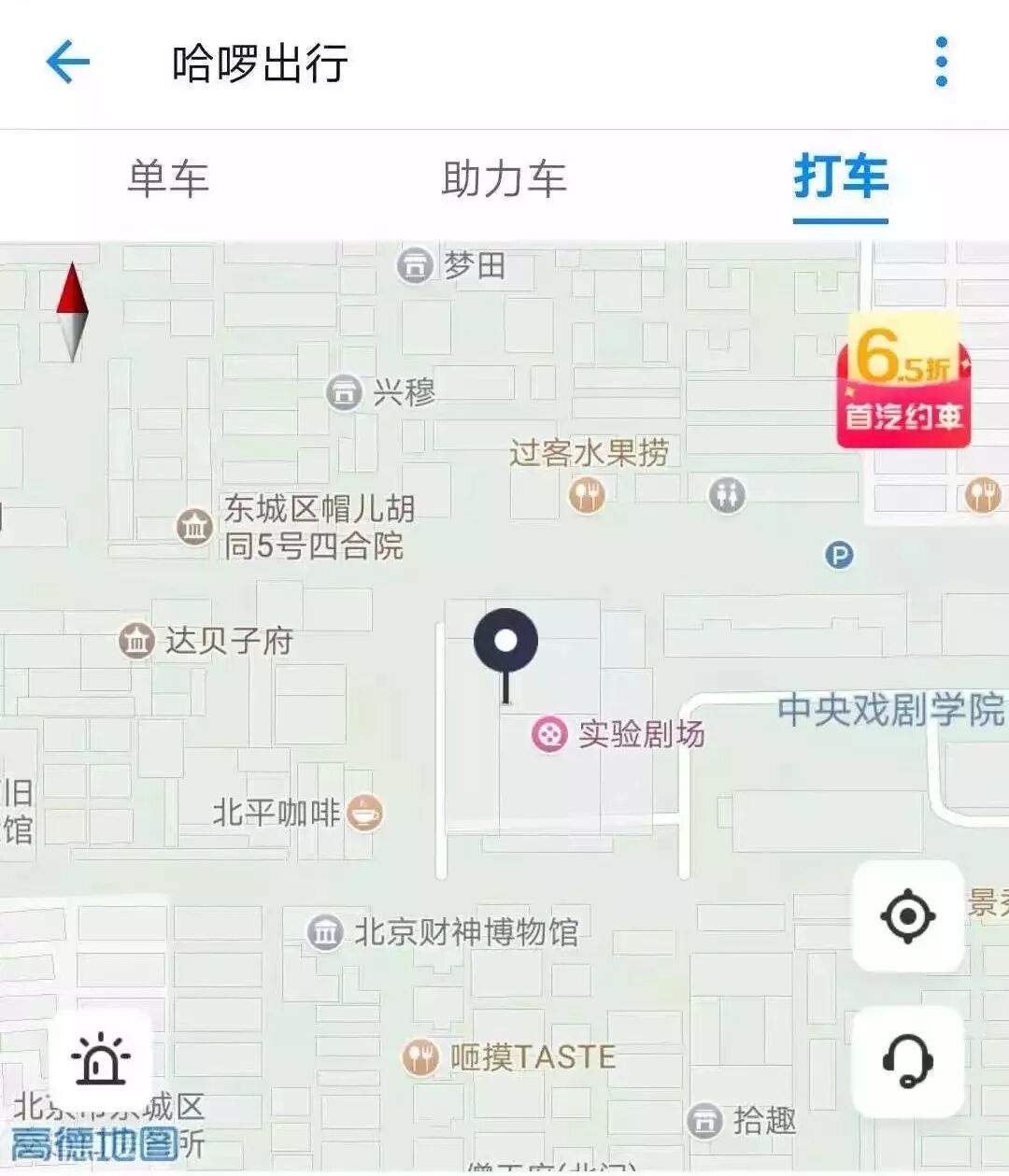1009x1176 pixels.
Task: Reset map orientation with the compass
Action: 73,312
